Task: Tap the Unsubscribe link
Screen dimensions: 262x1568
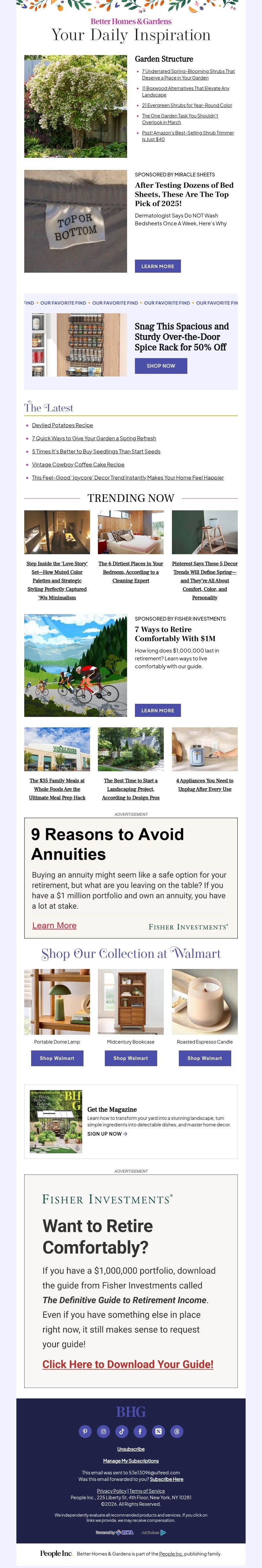Action: click(130, 1449)
